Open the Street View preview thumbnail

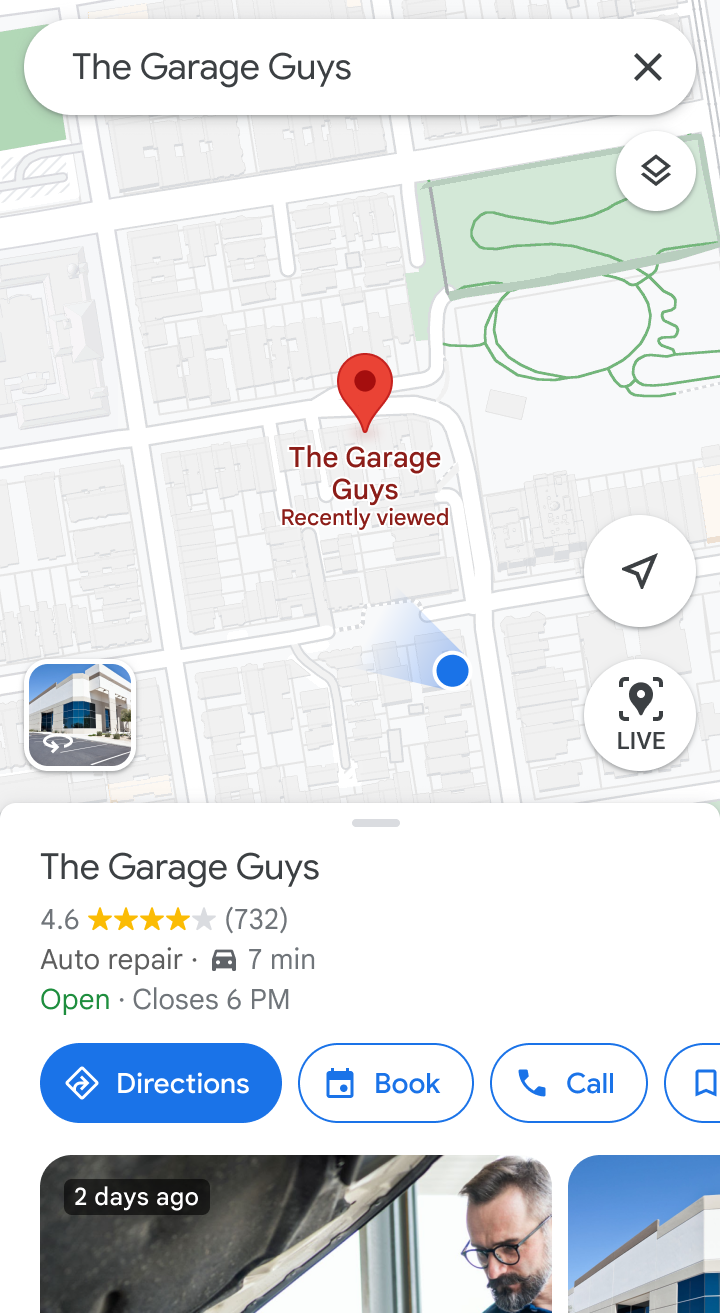click(x=80, y=715)
